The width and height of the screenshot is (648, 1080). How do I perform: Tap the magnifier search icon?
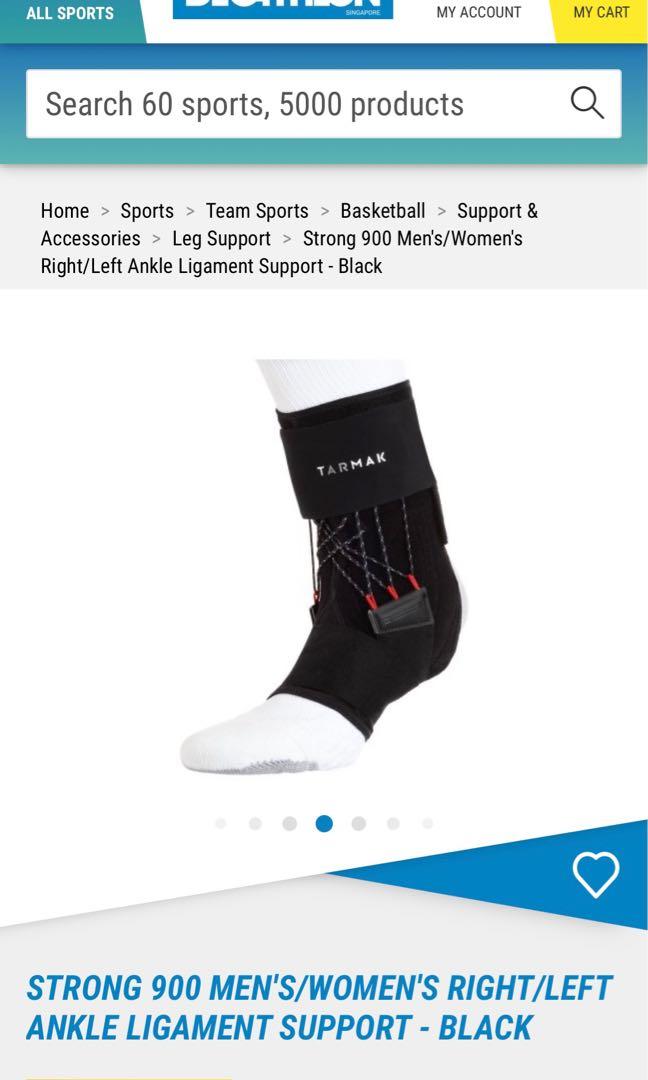pos(587,103)
